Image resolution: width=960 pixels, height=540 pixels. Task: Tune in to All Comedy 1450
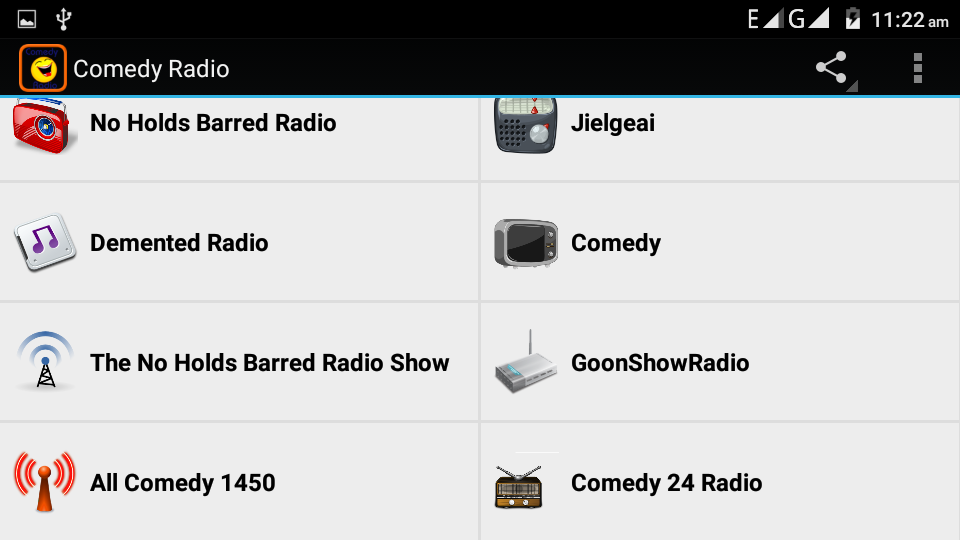click(x=239, y=483)
